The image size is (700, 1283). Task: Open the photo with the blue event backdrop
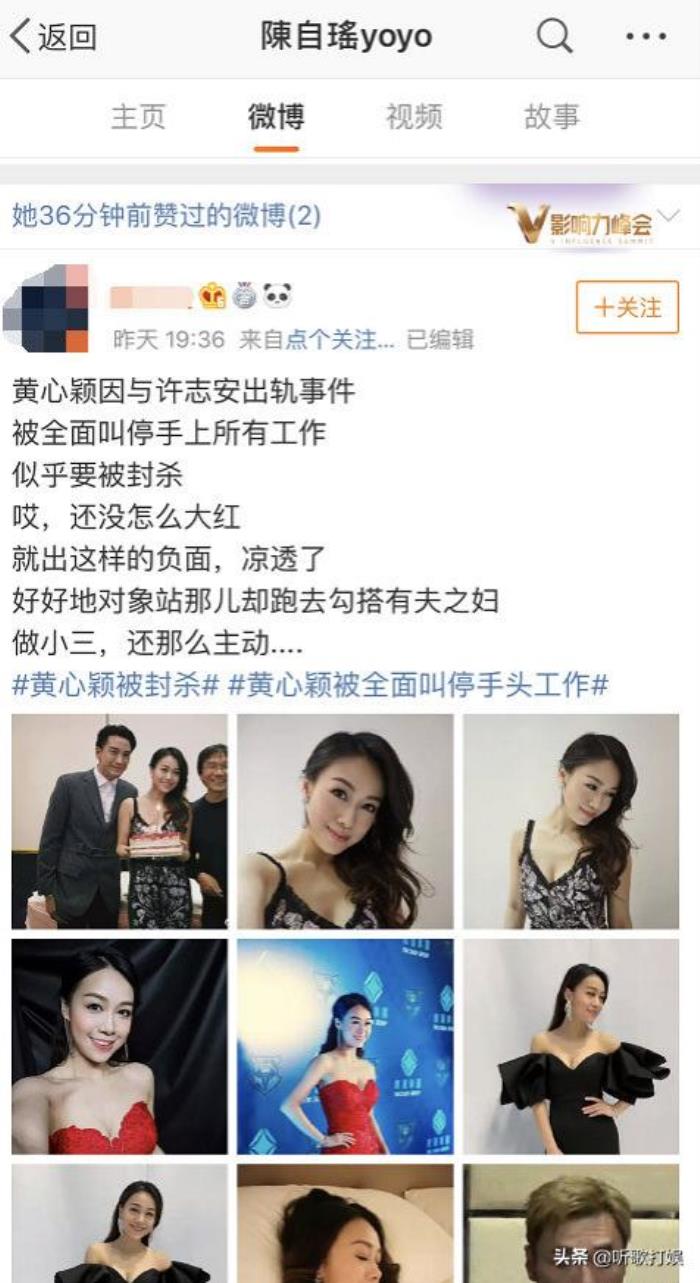pyautogui.click(x=345, y=1046)
